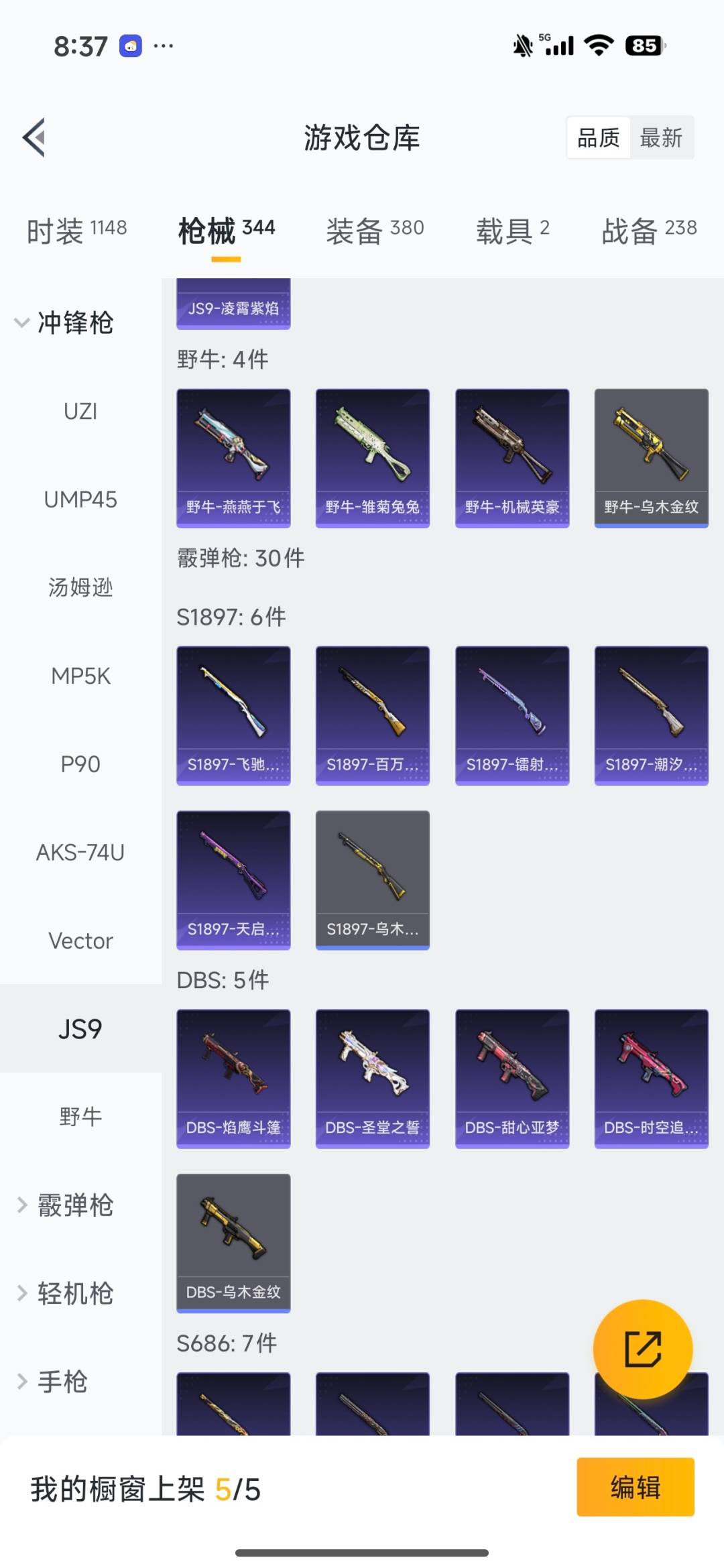Open the 野牛-乌木金纹 skin tile

pos(651,458)
